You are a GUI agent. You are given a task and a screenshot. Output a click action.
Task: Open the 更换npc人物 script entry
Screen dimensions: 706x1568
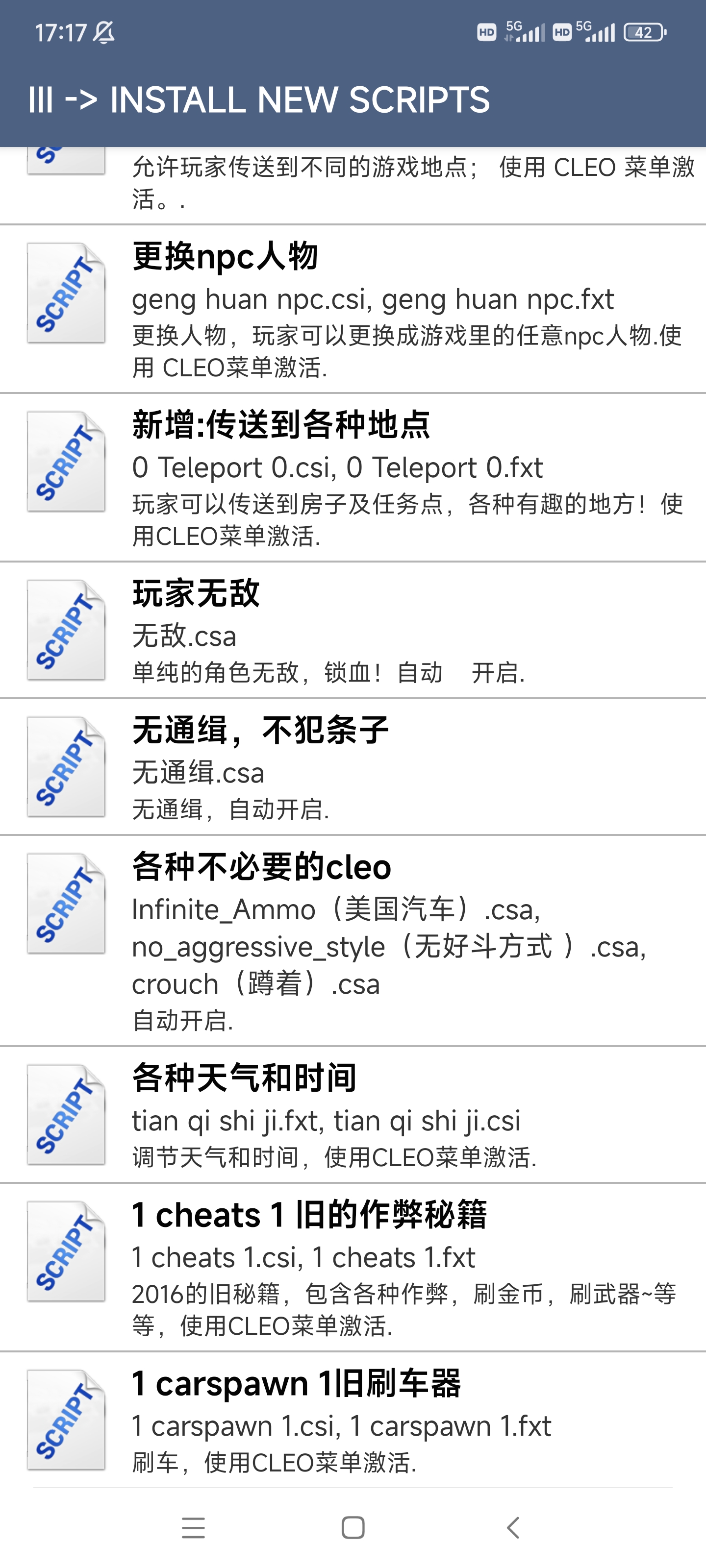tap(353, 309)
